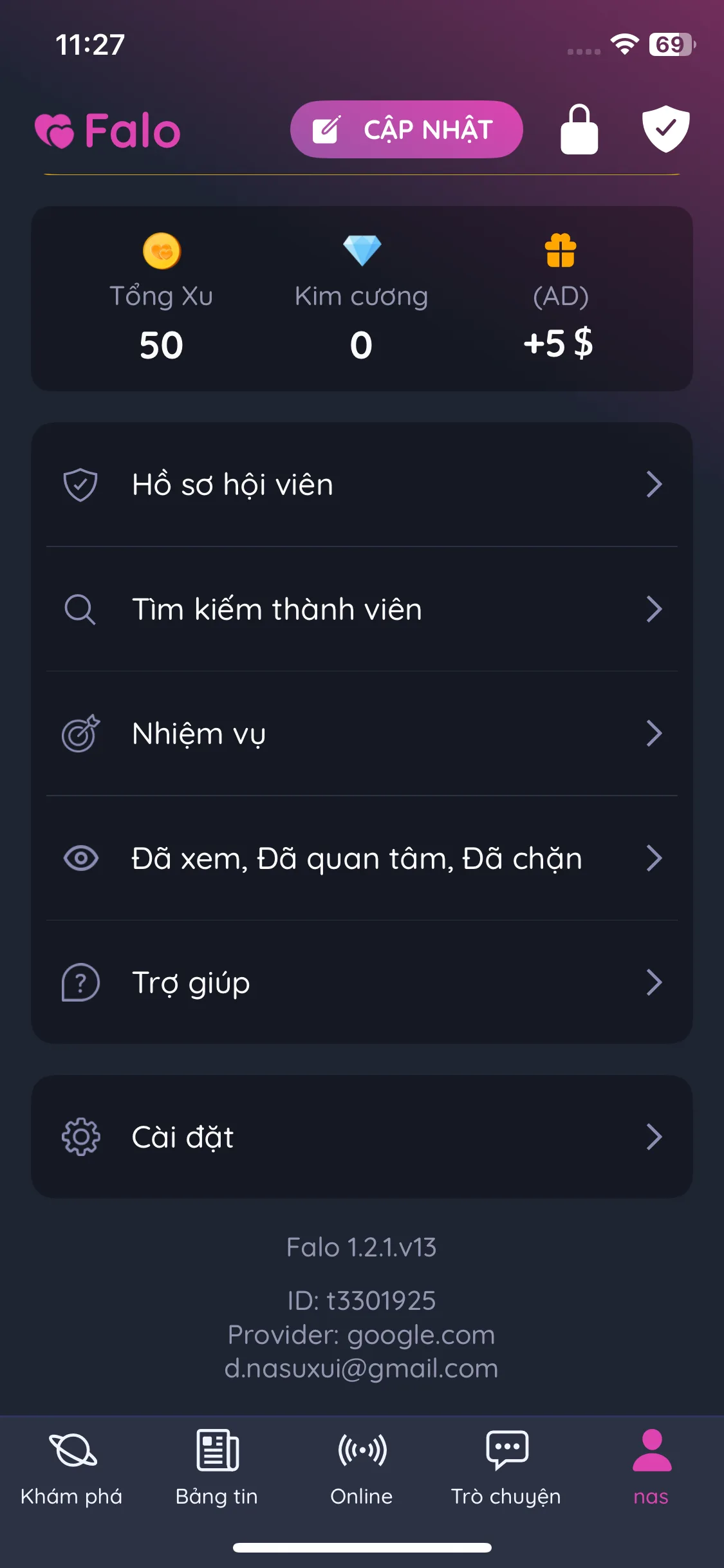Tap the Tổng Xu coin icon

pyautogui.click(x=162, y=252)
